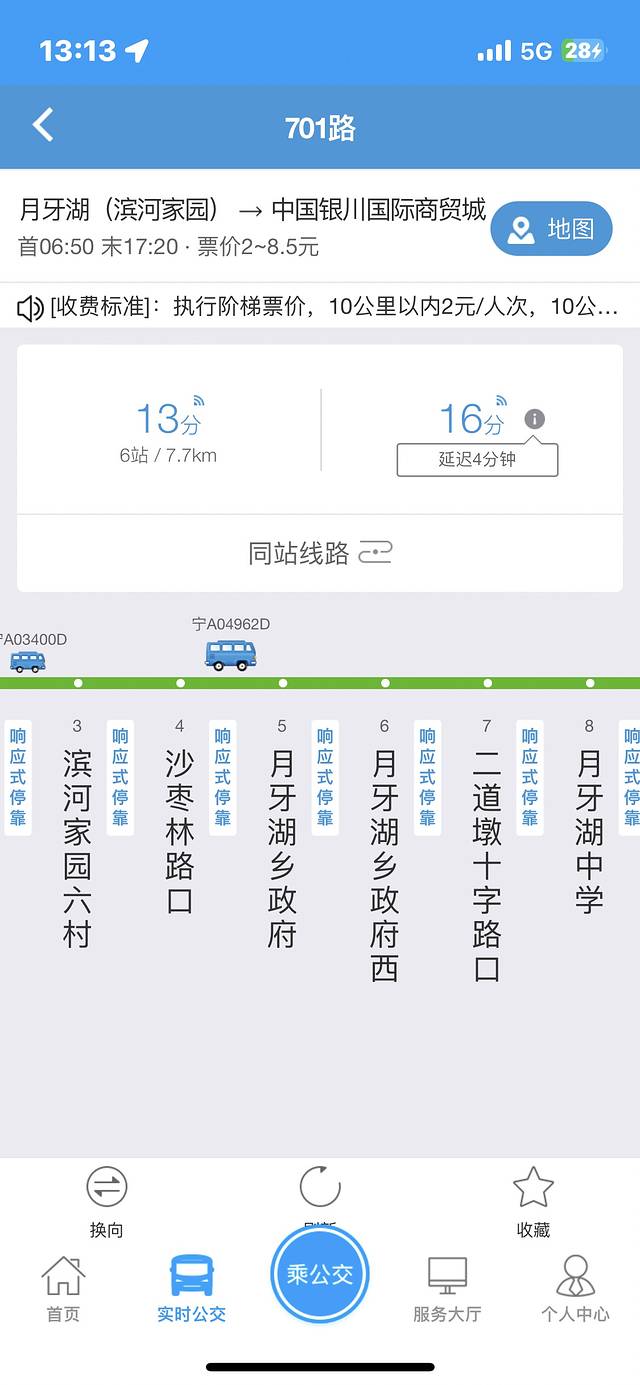Screen dimensions: 640x1385
Task: Pick the 二道墩十字路口 stop
Action: [487, 863]
